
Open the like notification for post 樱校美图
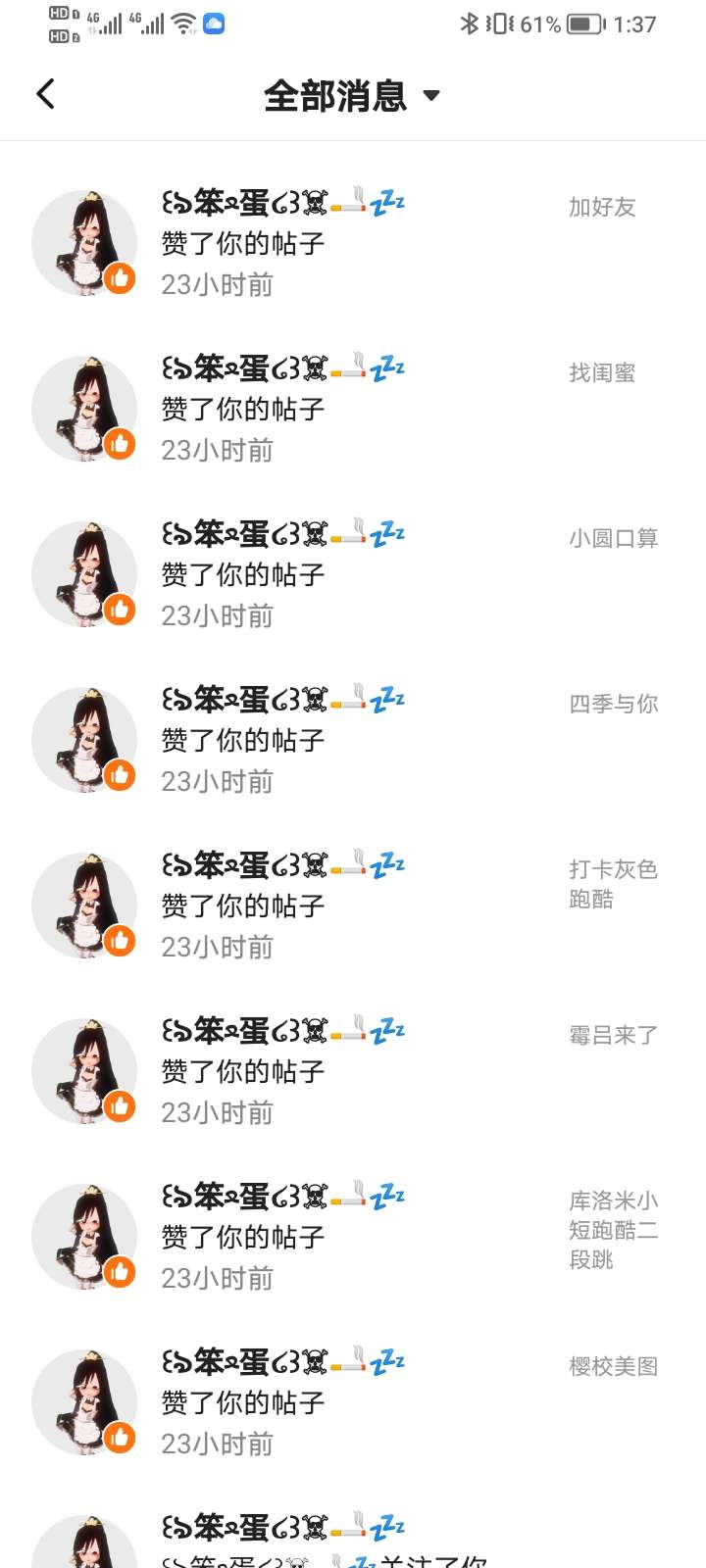pyautogui.click(x=353, y=1402)
